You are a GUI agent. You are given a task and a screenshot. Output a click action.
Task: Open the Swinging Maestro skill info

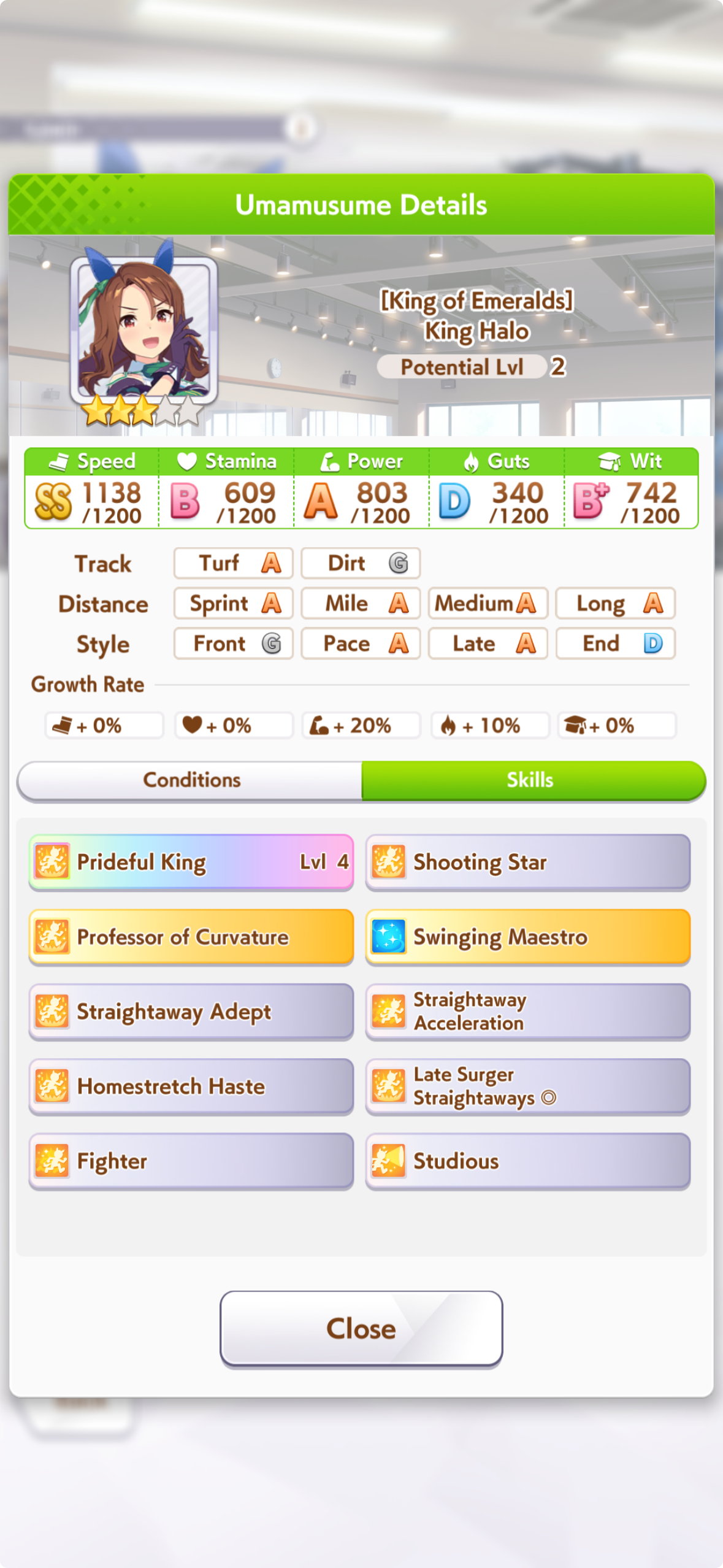pos(527,937)
